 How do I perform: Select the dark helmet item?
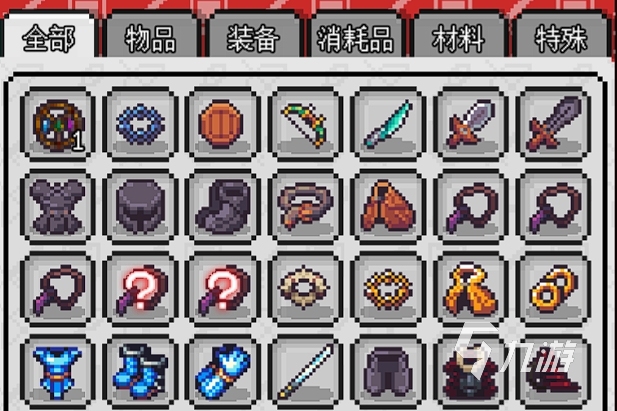click(x=138, y=205)
